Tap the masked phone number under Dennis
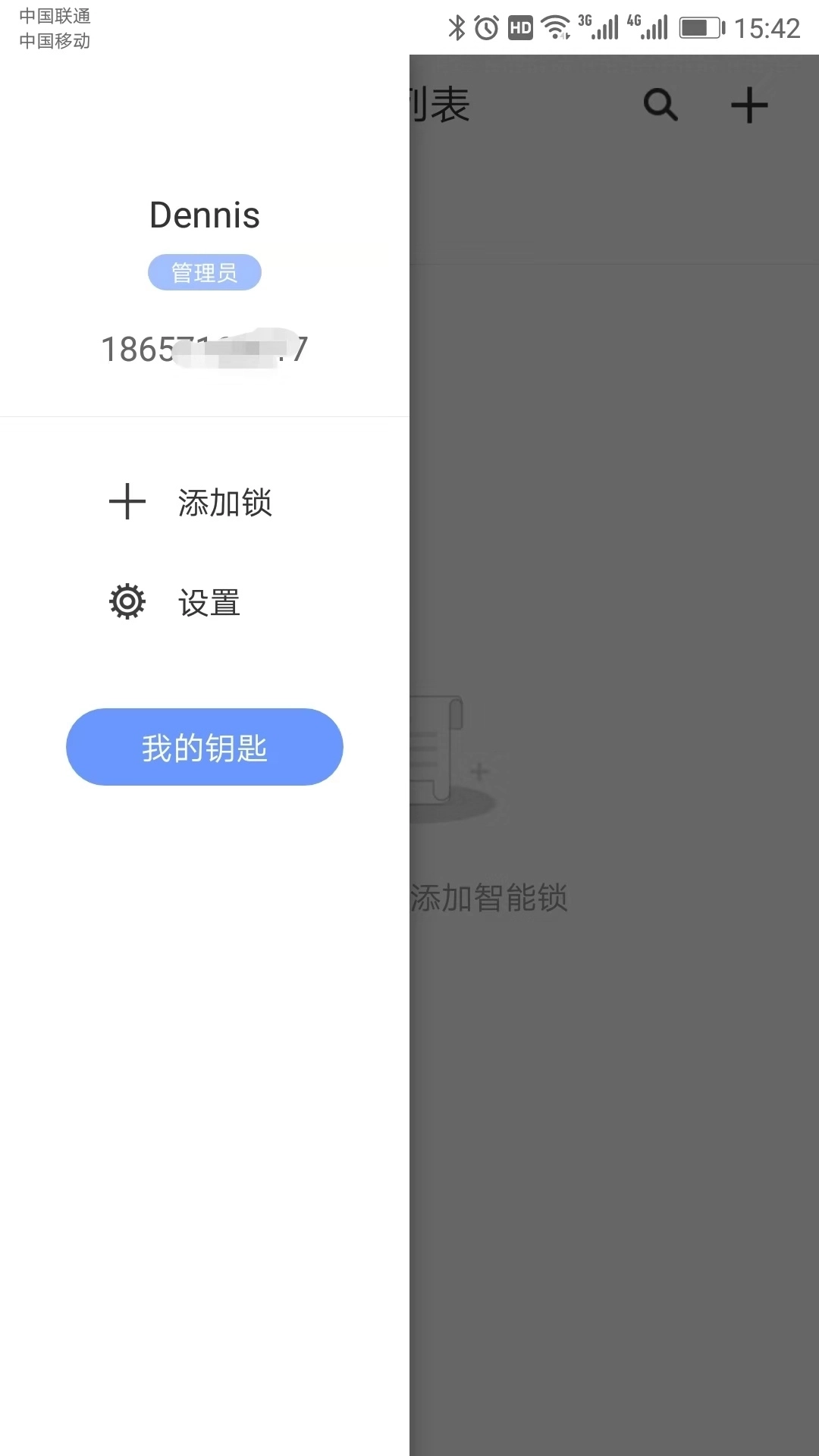The image size is (819, 1456). tap(205, 349)
